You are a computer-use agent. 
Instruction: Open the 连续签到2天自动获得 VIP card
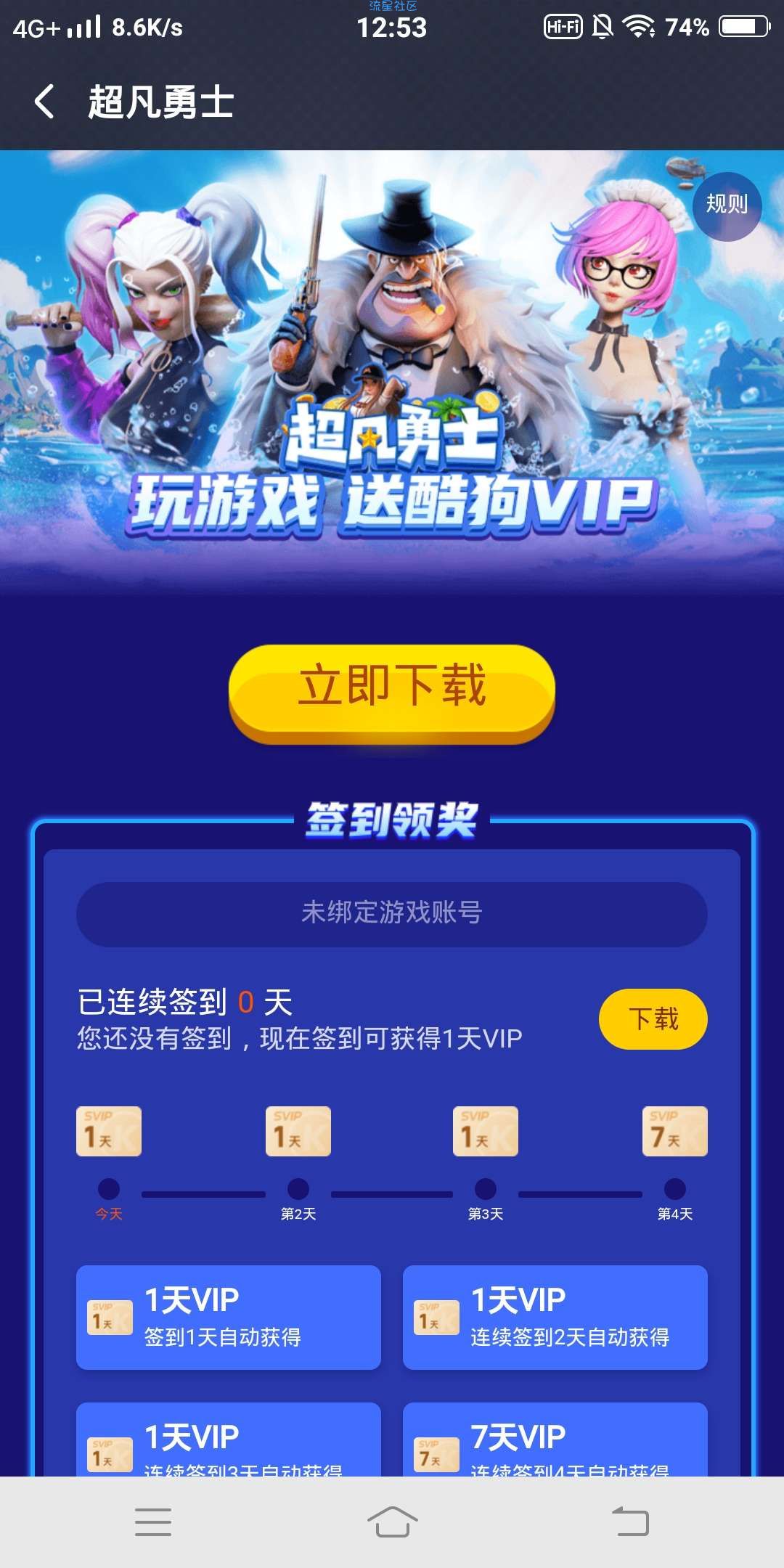[x=555, y=1317]
